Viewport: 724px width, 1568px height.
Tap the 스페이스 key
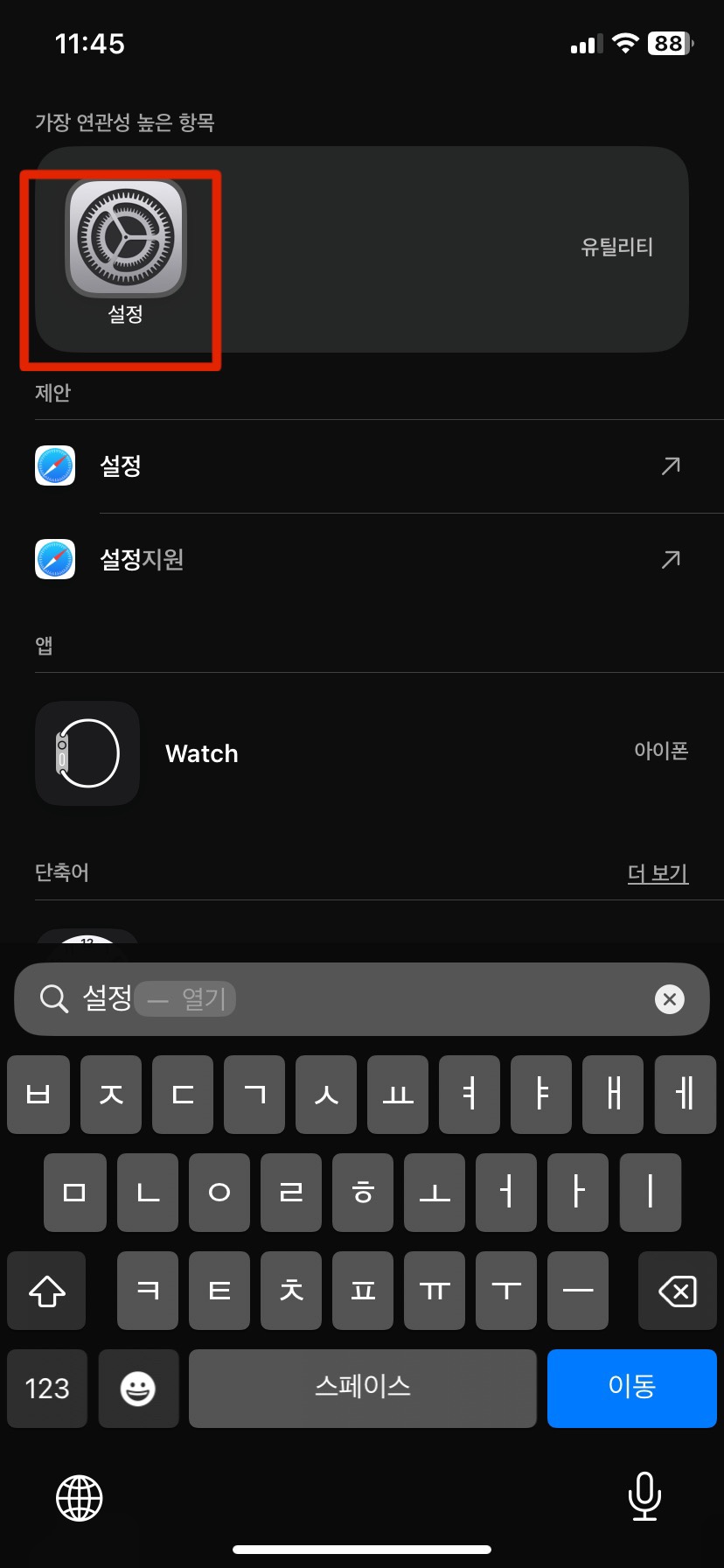pyautogui.click(x=363, y=1388)
